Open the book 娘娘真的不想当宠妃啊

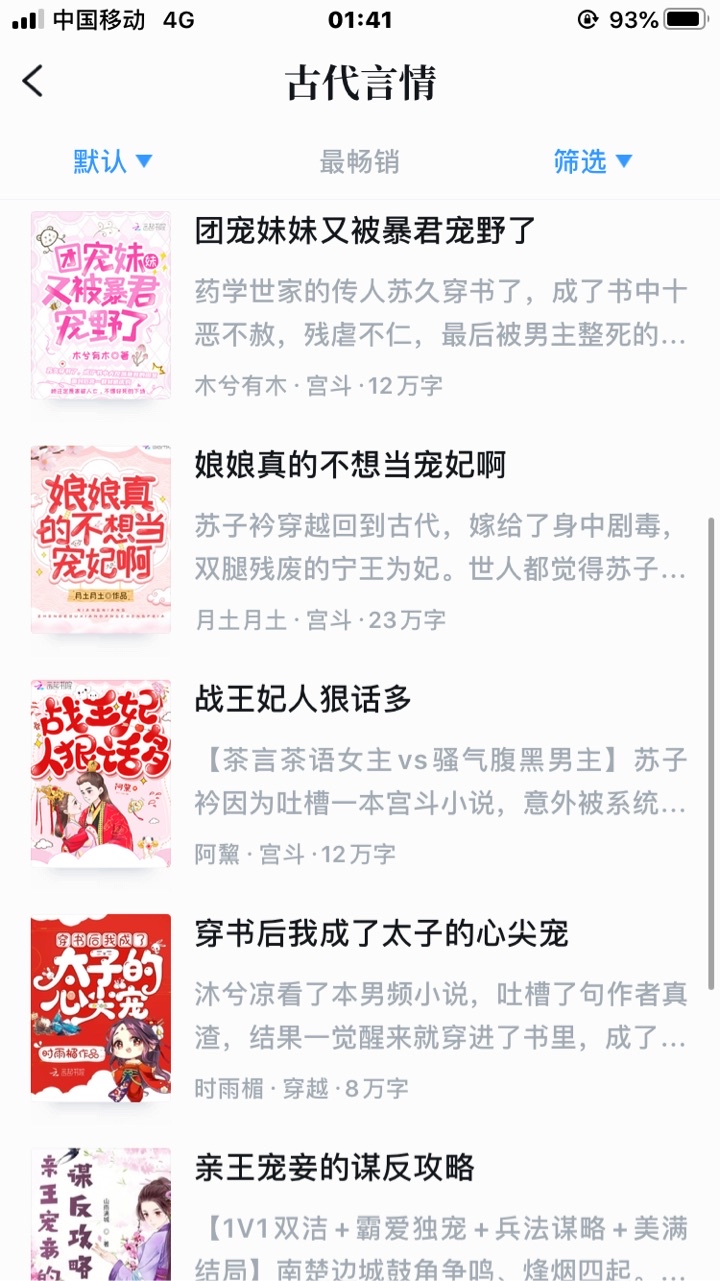click(x=350, y=465)
